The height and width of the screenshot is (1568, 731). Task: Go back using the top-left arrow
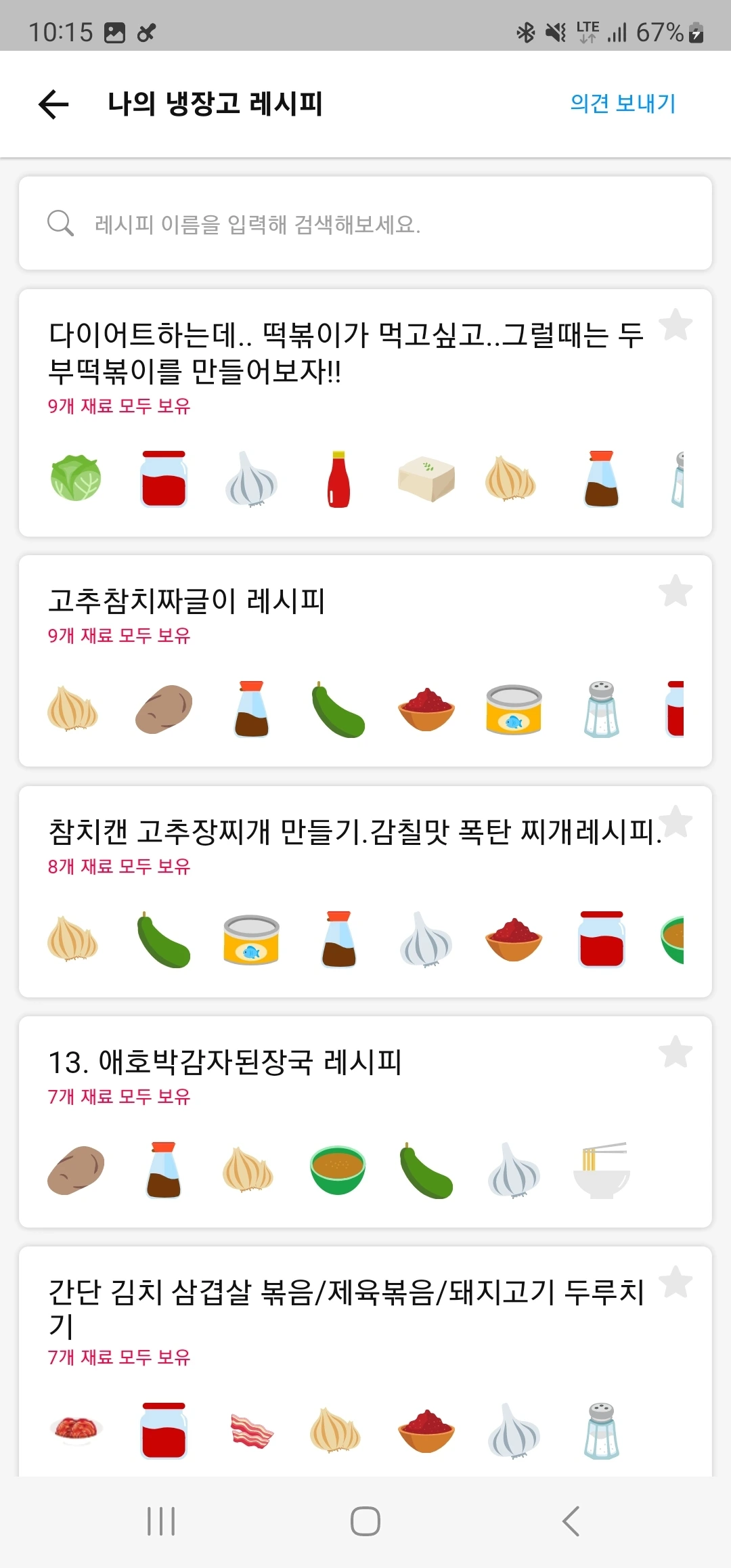54,104
